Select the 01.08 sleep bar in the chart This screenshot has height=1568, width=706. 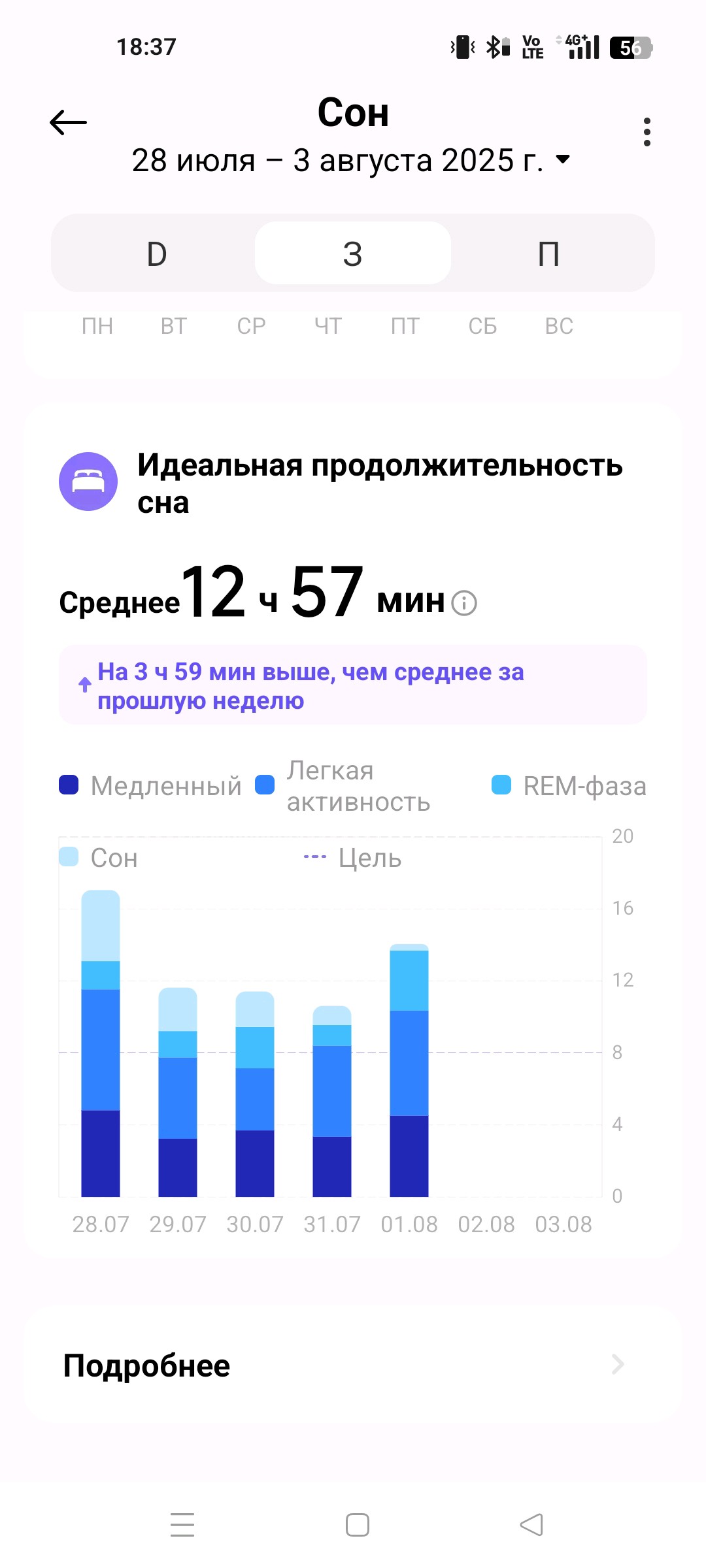point(409,1070)
